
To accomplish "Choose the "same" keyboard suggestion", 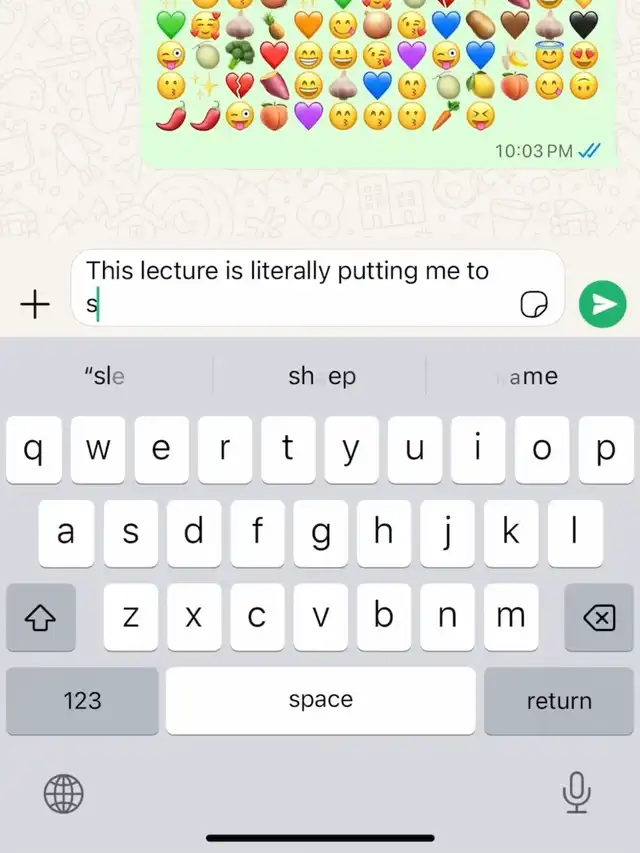I will point(532,377).
